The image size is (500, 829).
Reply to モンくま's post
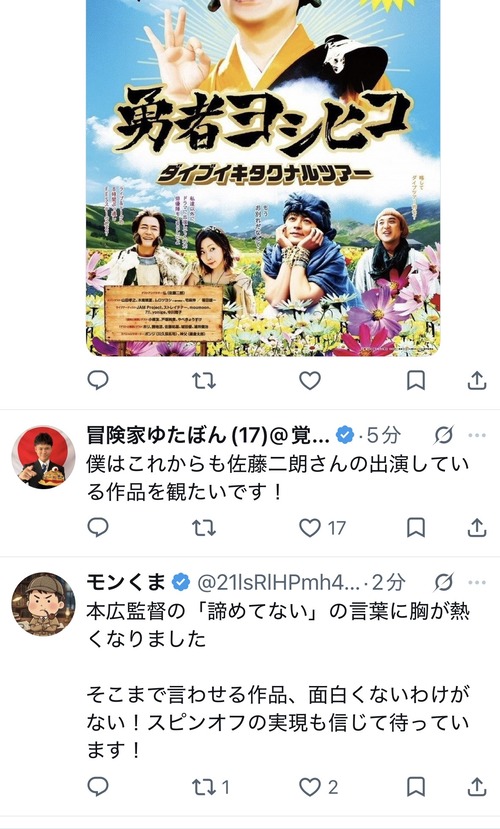point(98,787)
